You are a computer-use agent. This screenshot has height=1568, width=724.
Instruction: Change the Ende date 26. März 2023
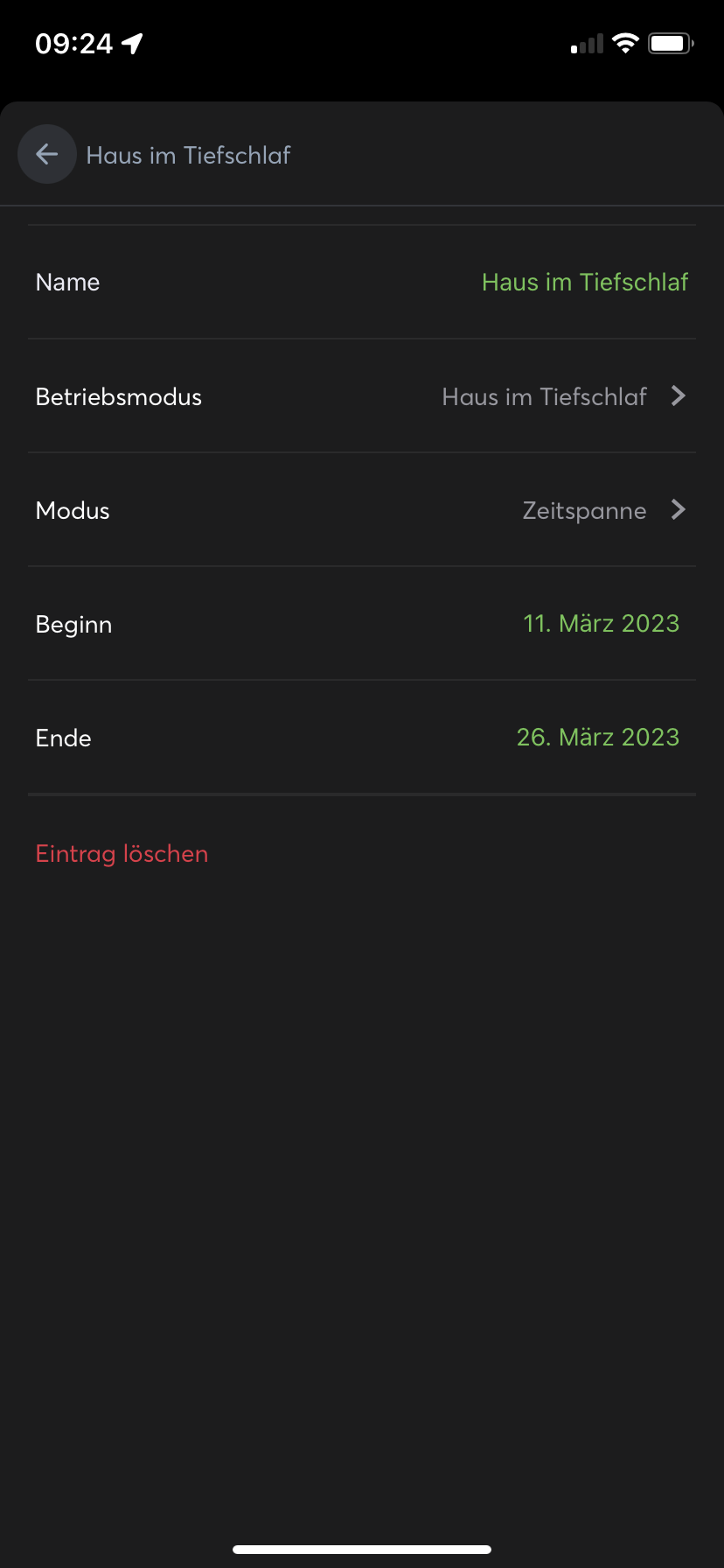point(597,738)
